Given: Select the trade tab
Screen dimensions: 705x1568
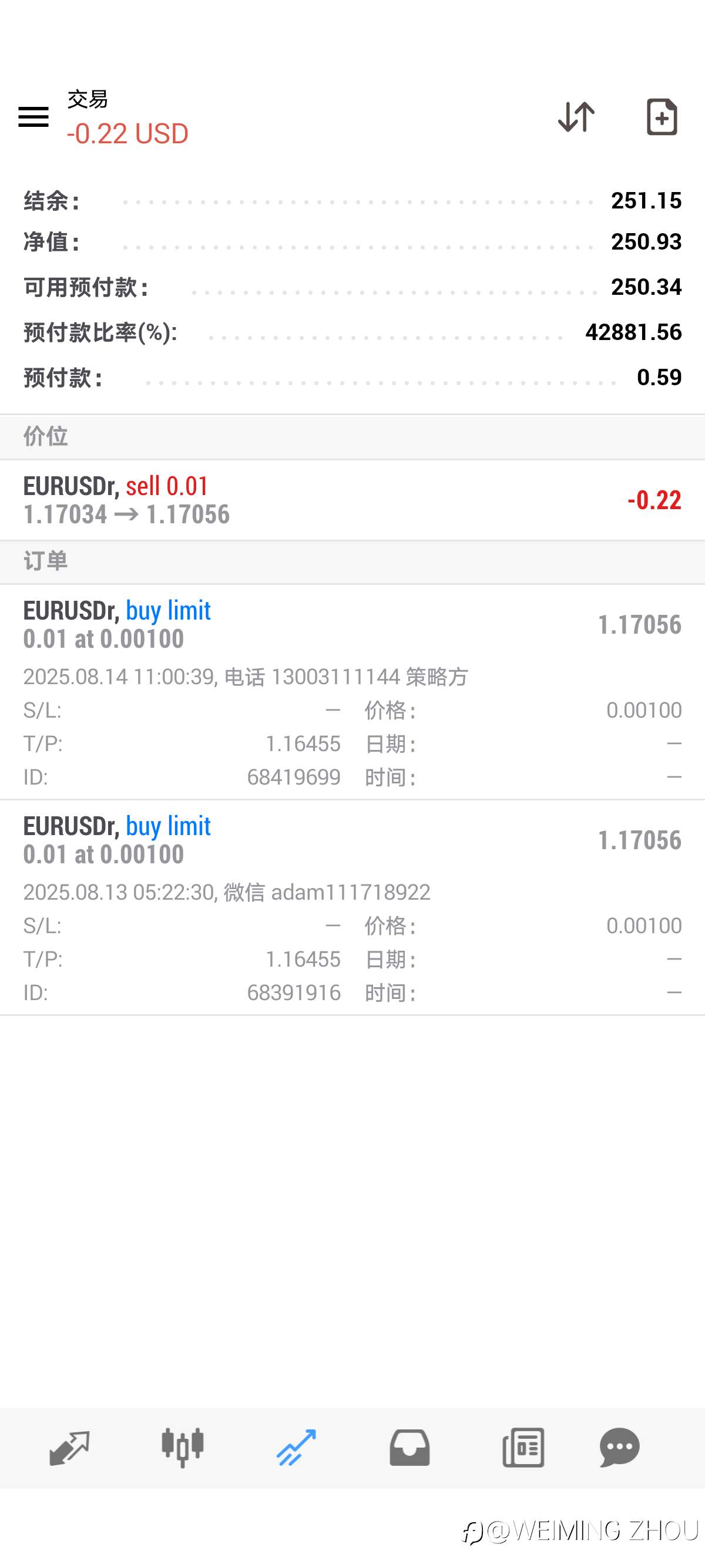Looking at the screenshot, I should click(296, 1448).
